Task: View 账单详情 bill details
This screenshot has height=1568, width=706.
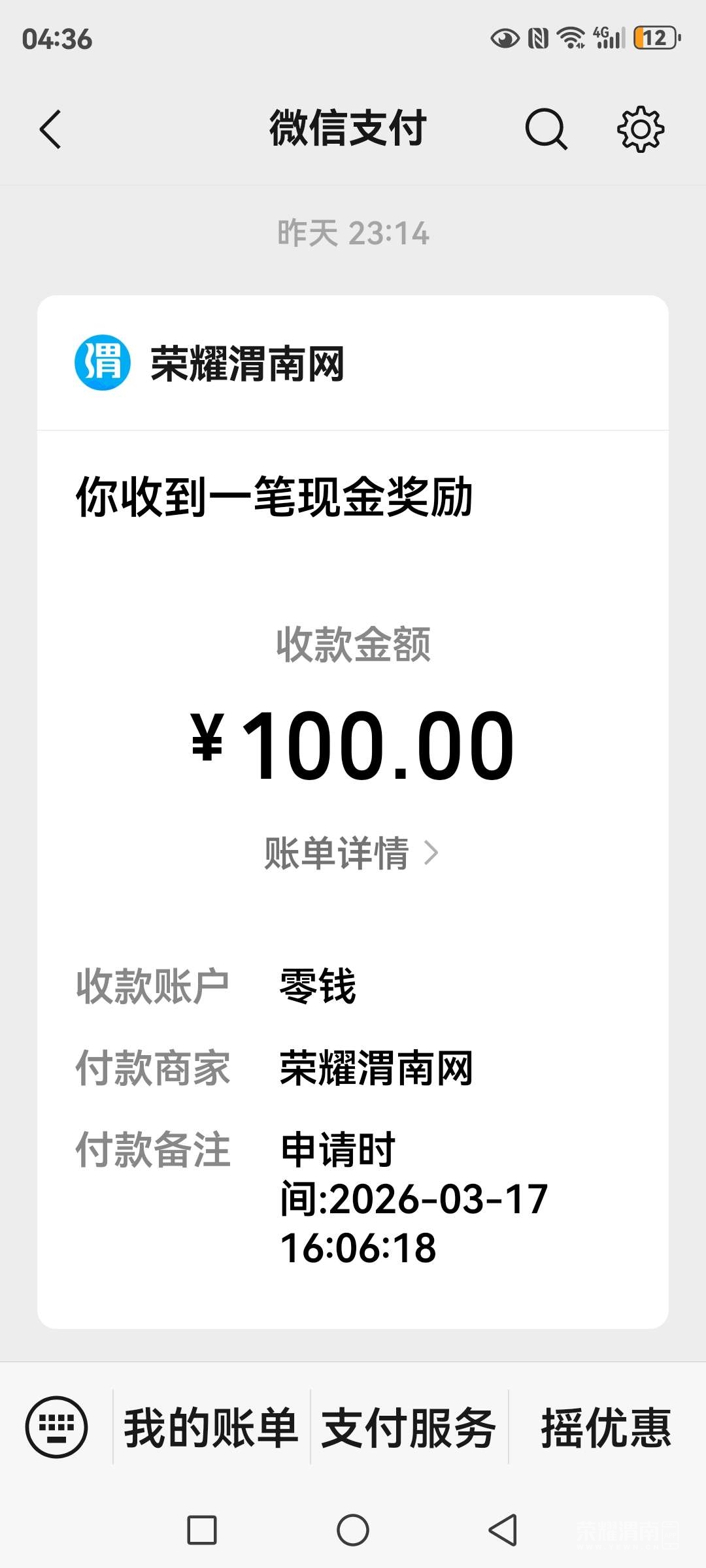Action: coord(351,853)
